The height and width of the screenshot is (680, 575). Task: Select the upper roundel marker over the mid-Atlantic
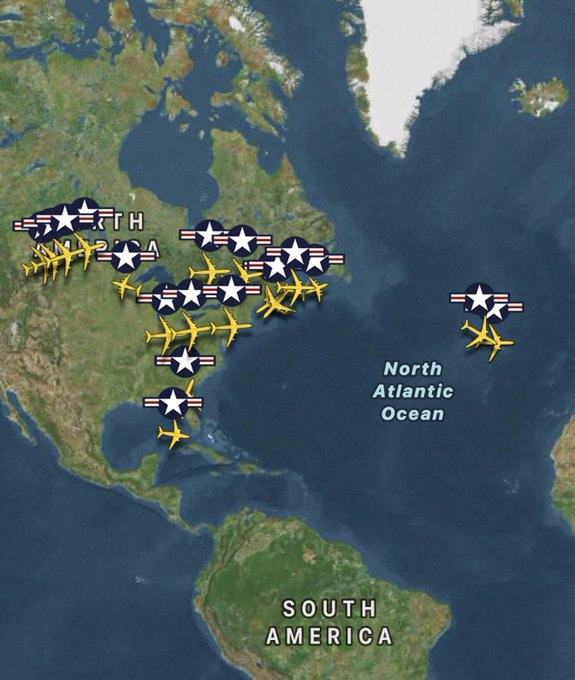[479, 298]
